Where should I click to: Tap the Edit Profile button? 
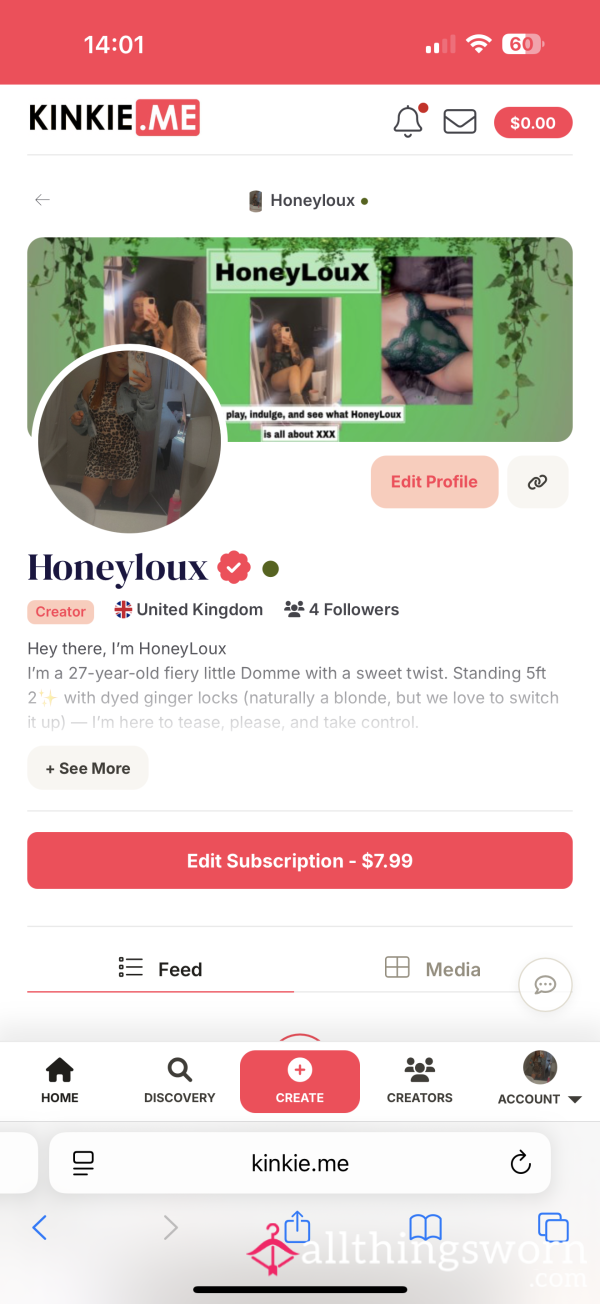point(434,482)
